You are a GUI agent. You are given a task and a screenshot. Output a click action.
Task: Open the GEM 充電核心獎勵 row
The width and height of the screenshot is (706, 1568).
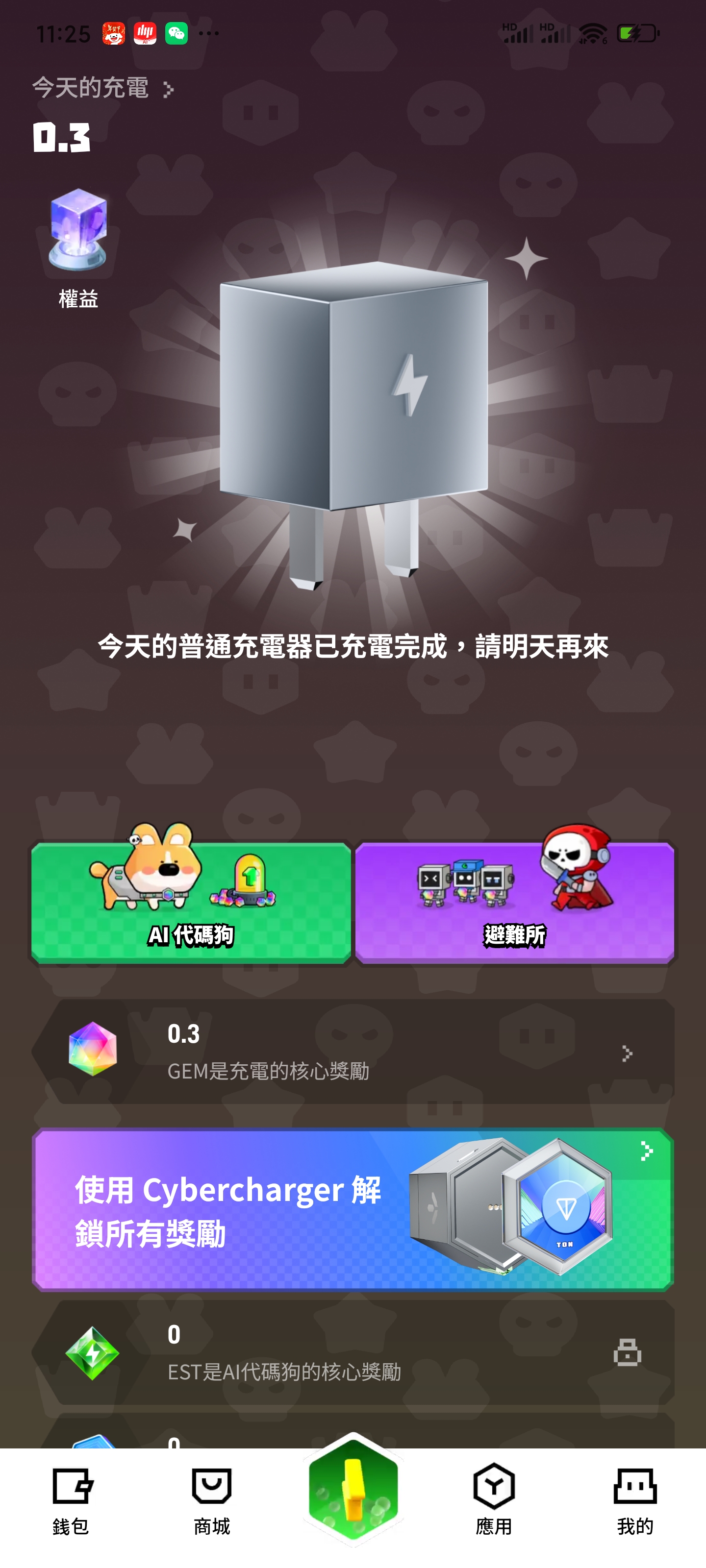(353, 1051)
